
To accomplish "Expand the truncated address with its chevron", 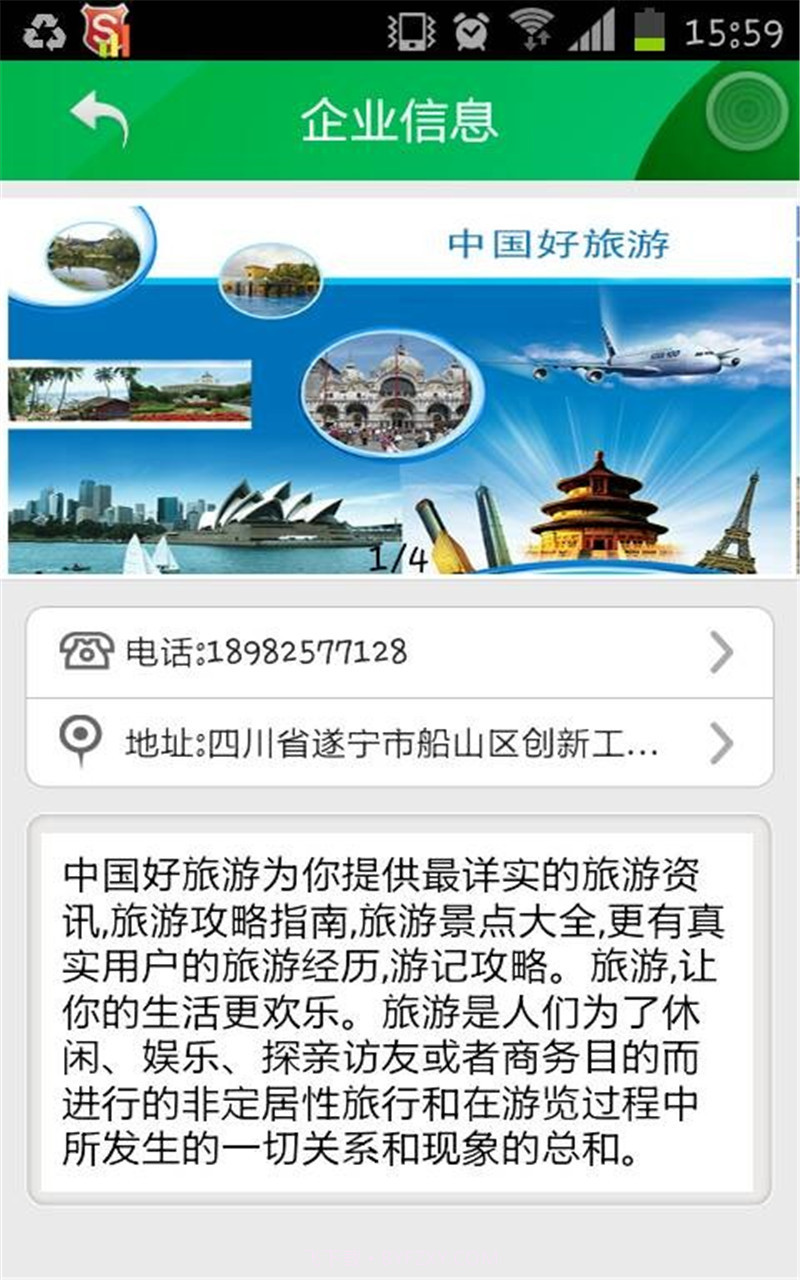I will tap(722, 744).
